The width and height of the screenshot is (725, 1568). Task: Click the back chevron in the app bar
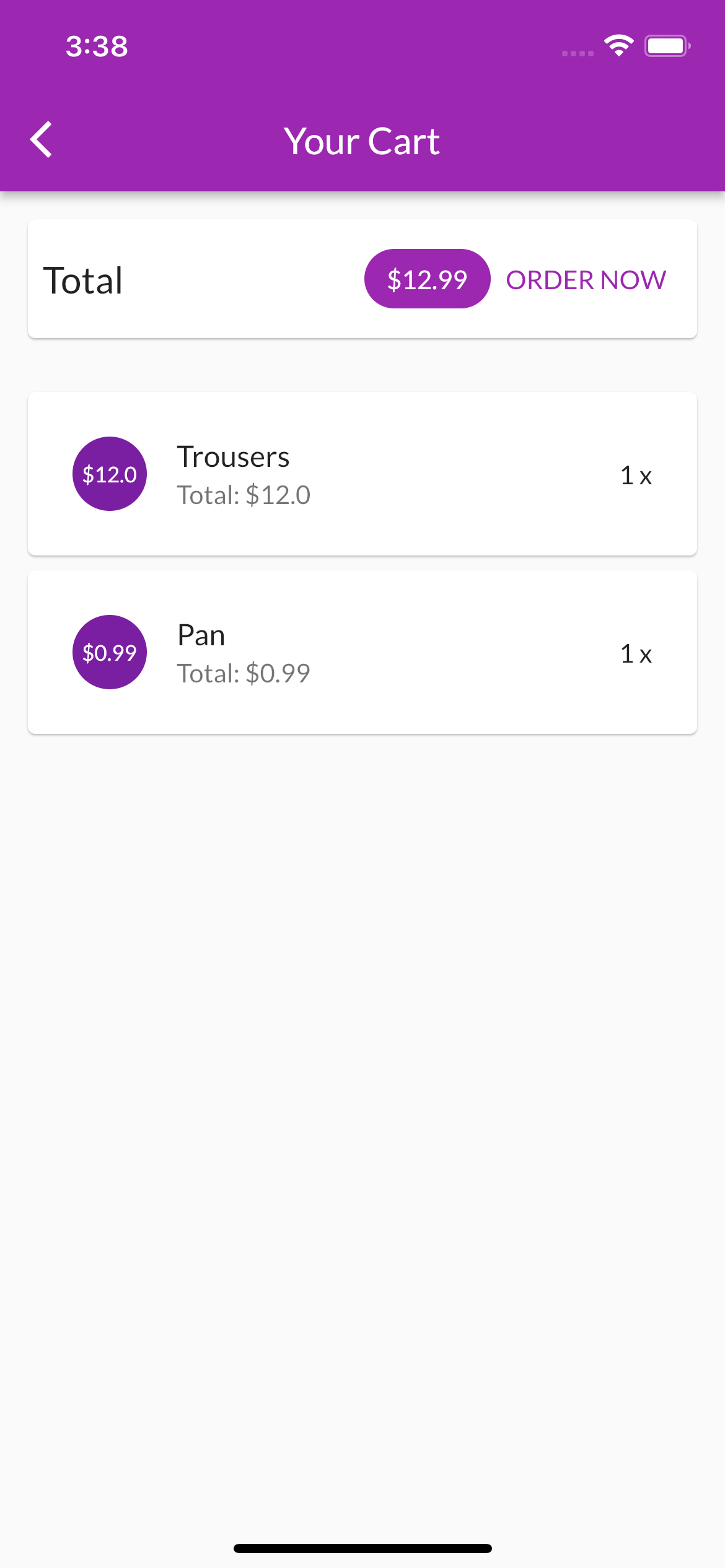[x=42, y=139]
